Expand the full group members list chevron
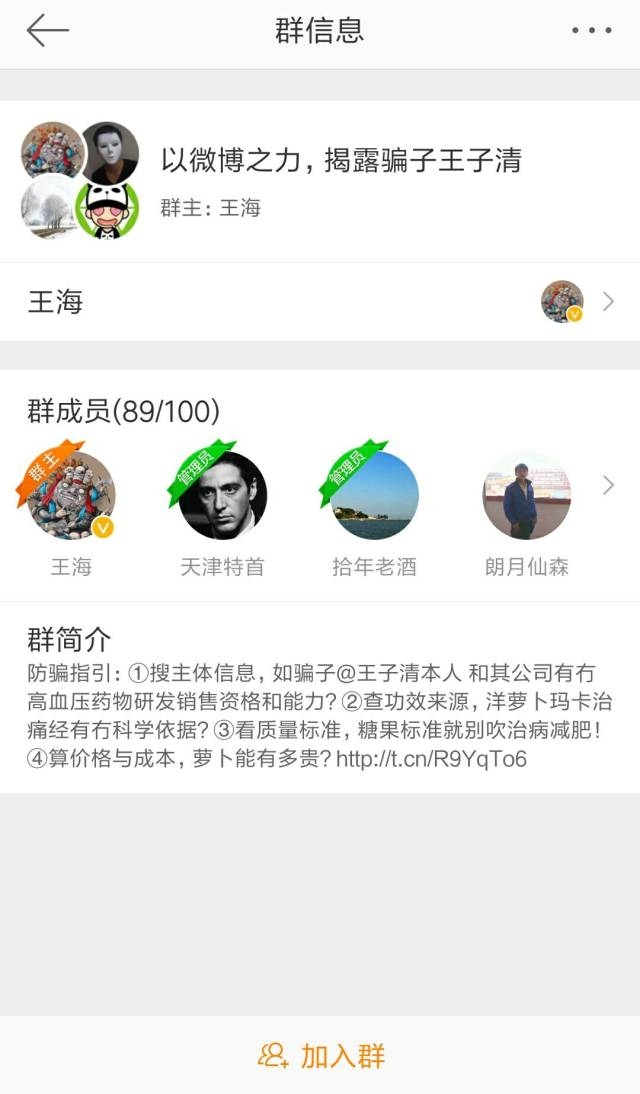Image resolution: width=640 pixels, height=1094 pixels. pyautogui.click(x=608, y=486)
